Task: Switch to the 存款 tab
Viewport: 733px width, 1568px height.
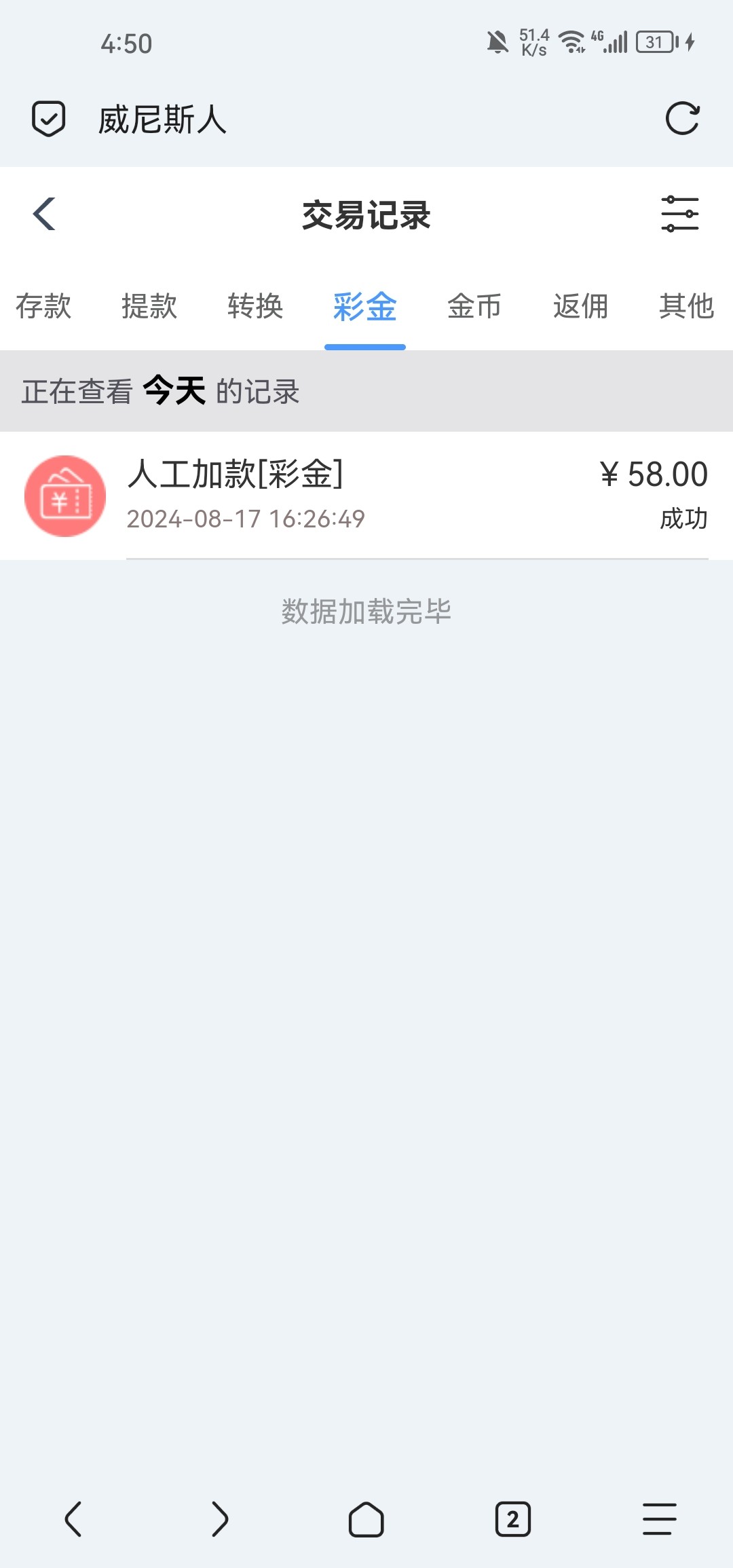Action: coord(43,306)
